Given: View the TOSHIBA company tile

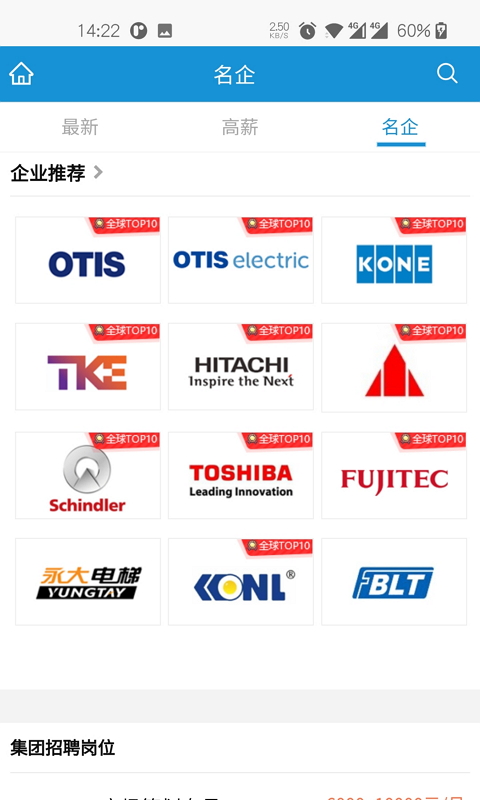Looking at the screenshot, I should coord(241,476).
